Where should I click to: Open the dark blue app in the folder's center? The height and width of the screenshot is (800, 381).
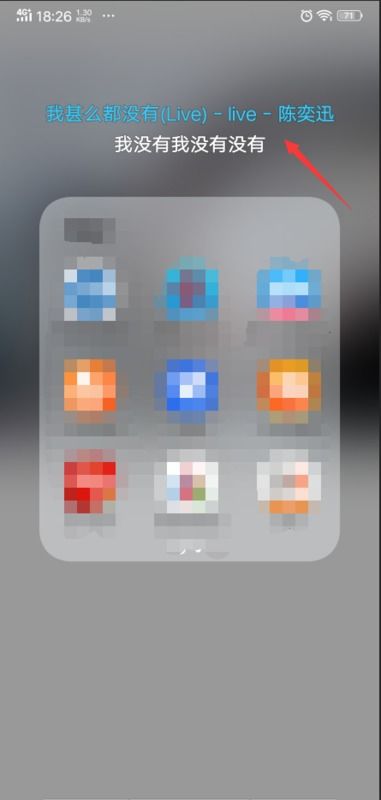(186, 385)
